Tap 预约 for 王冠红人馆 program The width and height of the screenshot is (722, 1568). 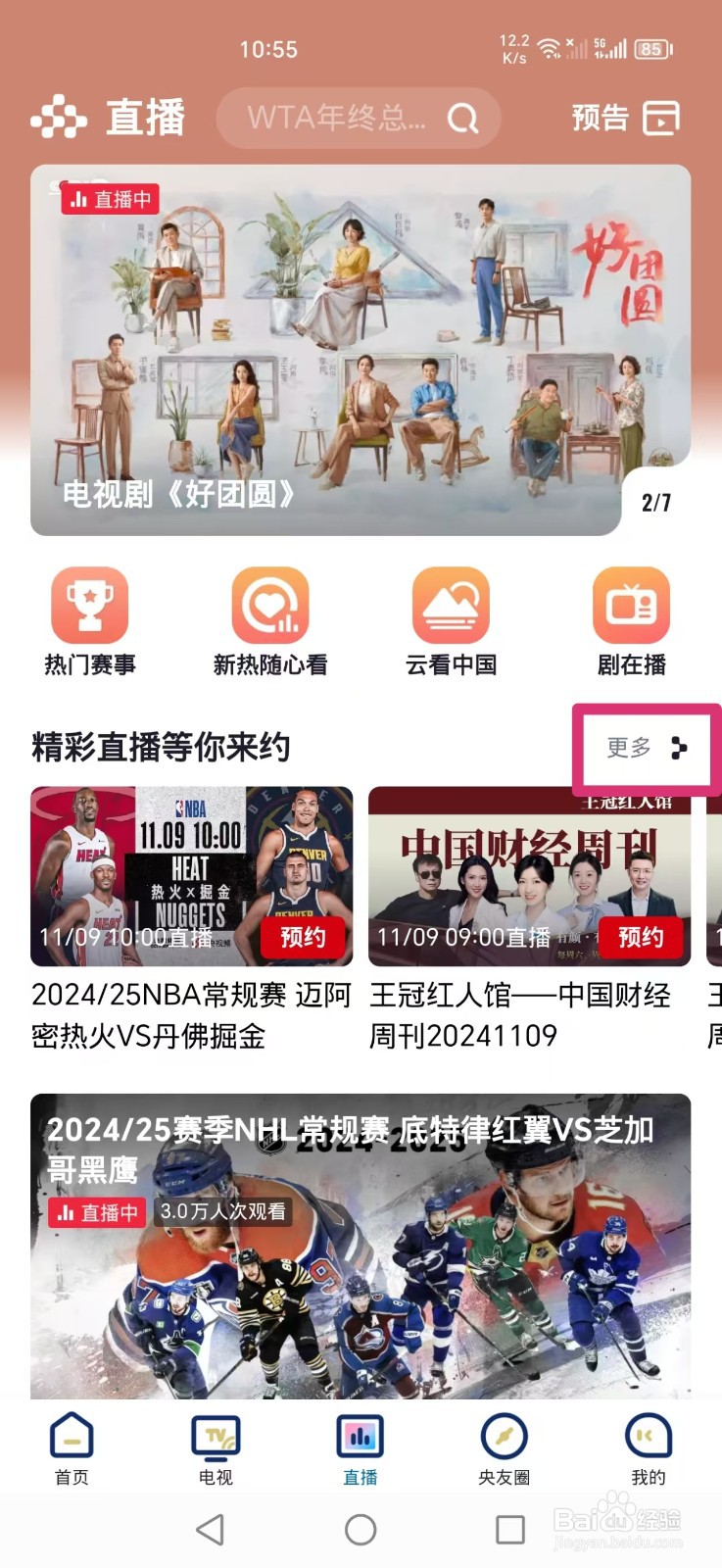[x=642, y=938]
